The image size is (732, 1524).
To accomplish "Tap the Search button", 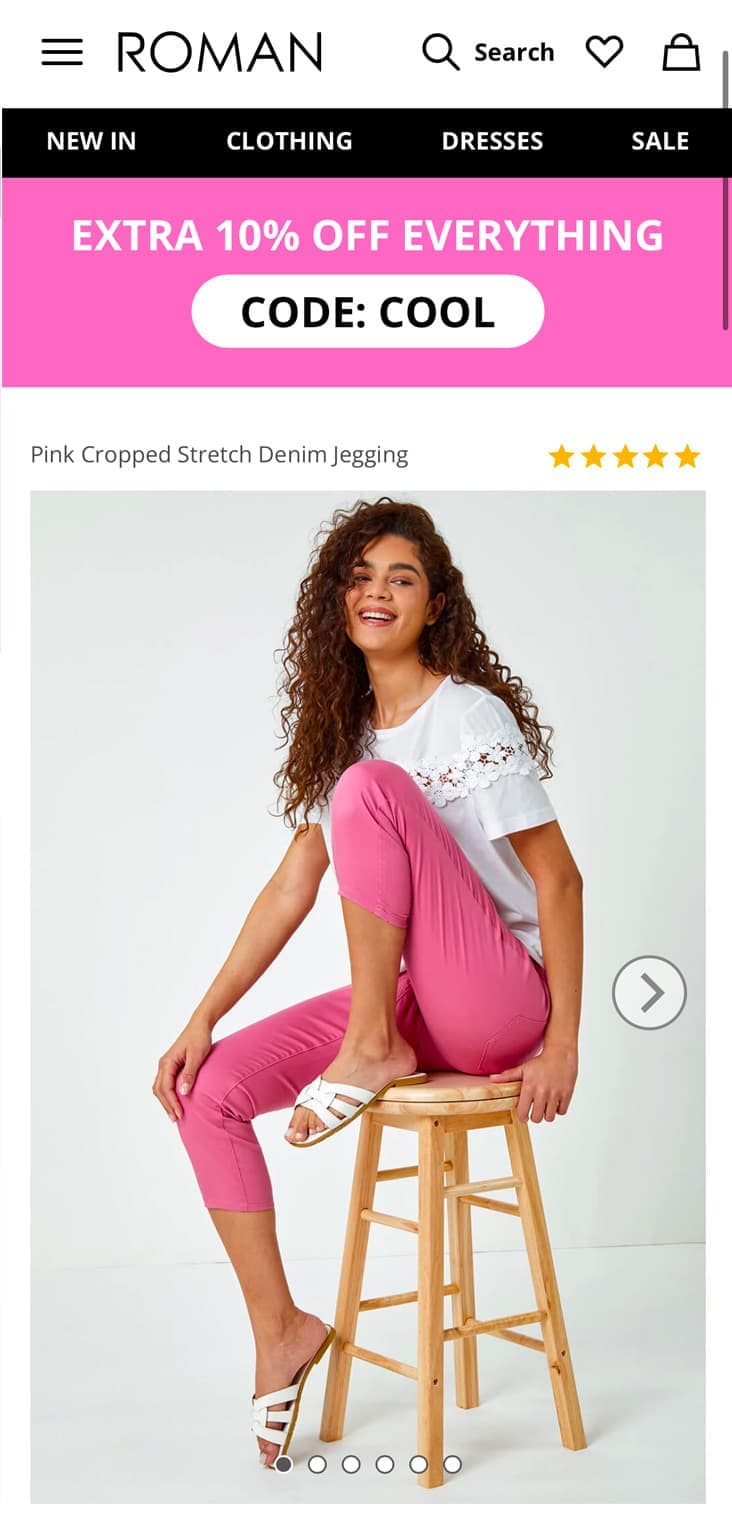I will click(488, 52).
